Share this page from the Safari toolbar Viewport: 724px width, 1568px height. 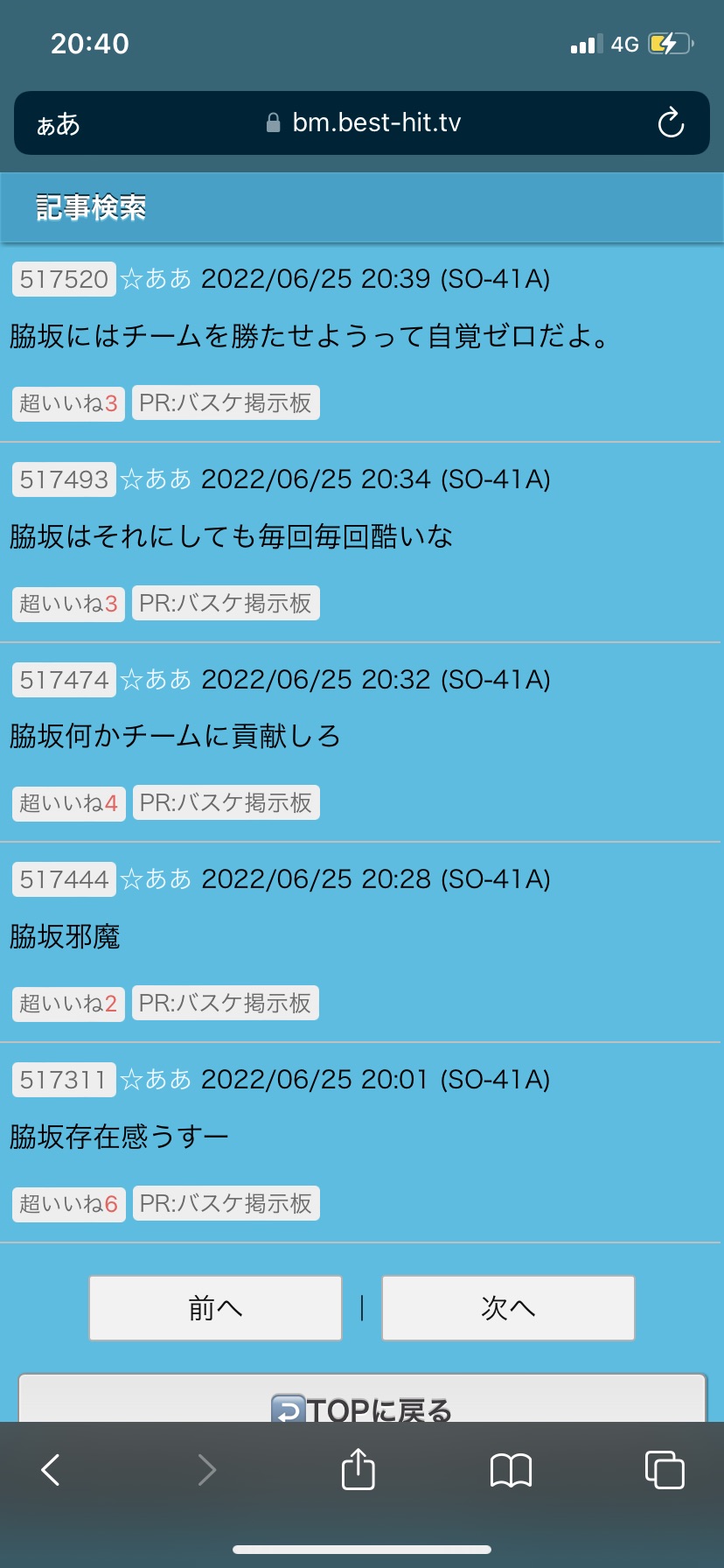point(358,1469)
